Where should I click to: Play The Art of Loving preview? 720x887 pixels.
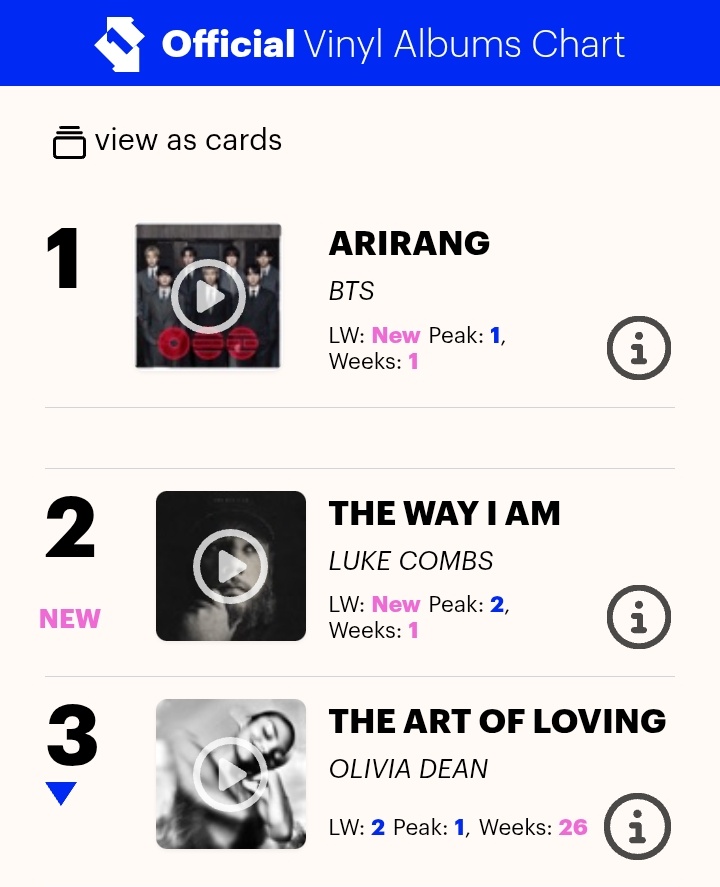click(231, 774)
